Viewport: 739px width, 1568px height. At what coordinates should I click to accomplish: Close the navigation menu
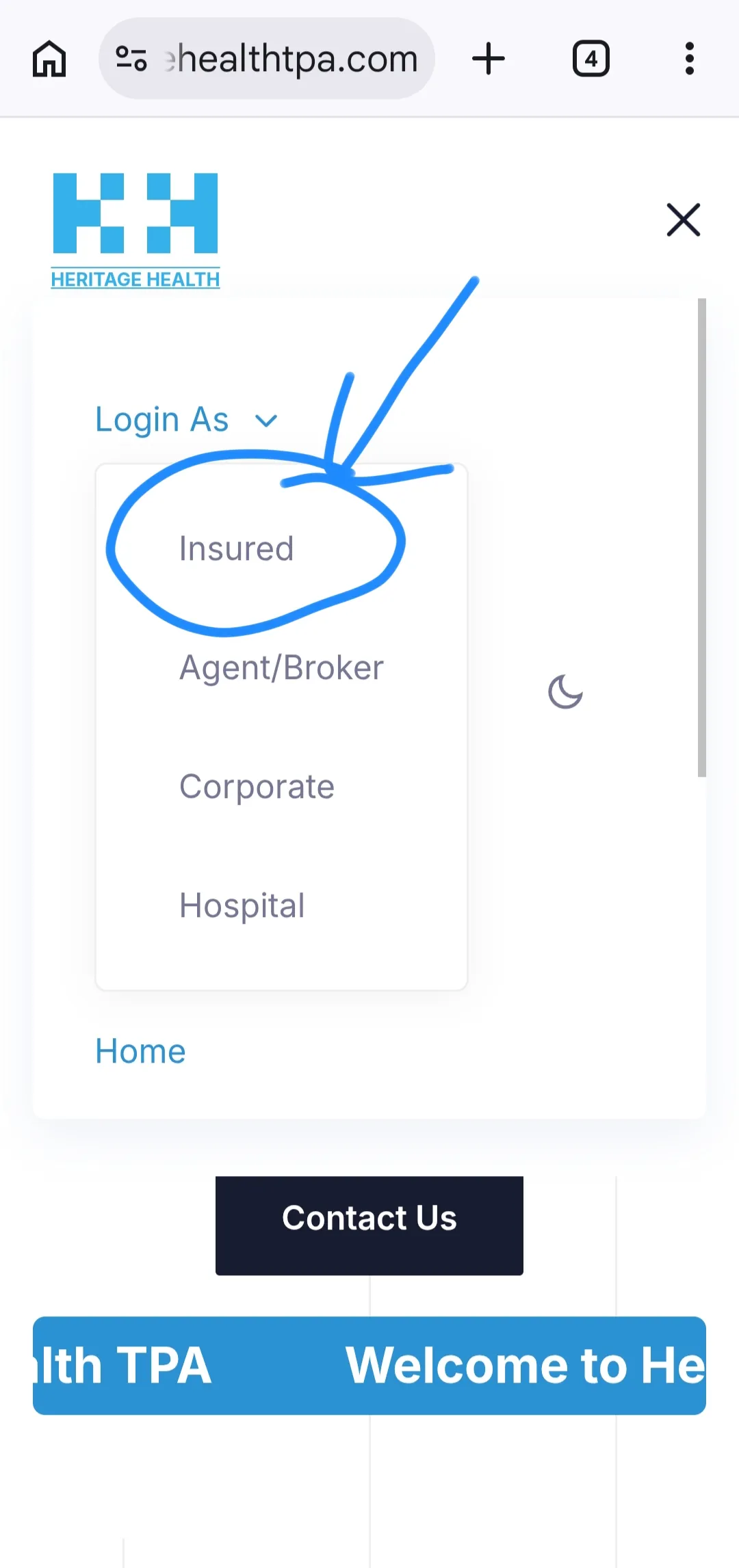(683, 220)
